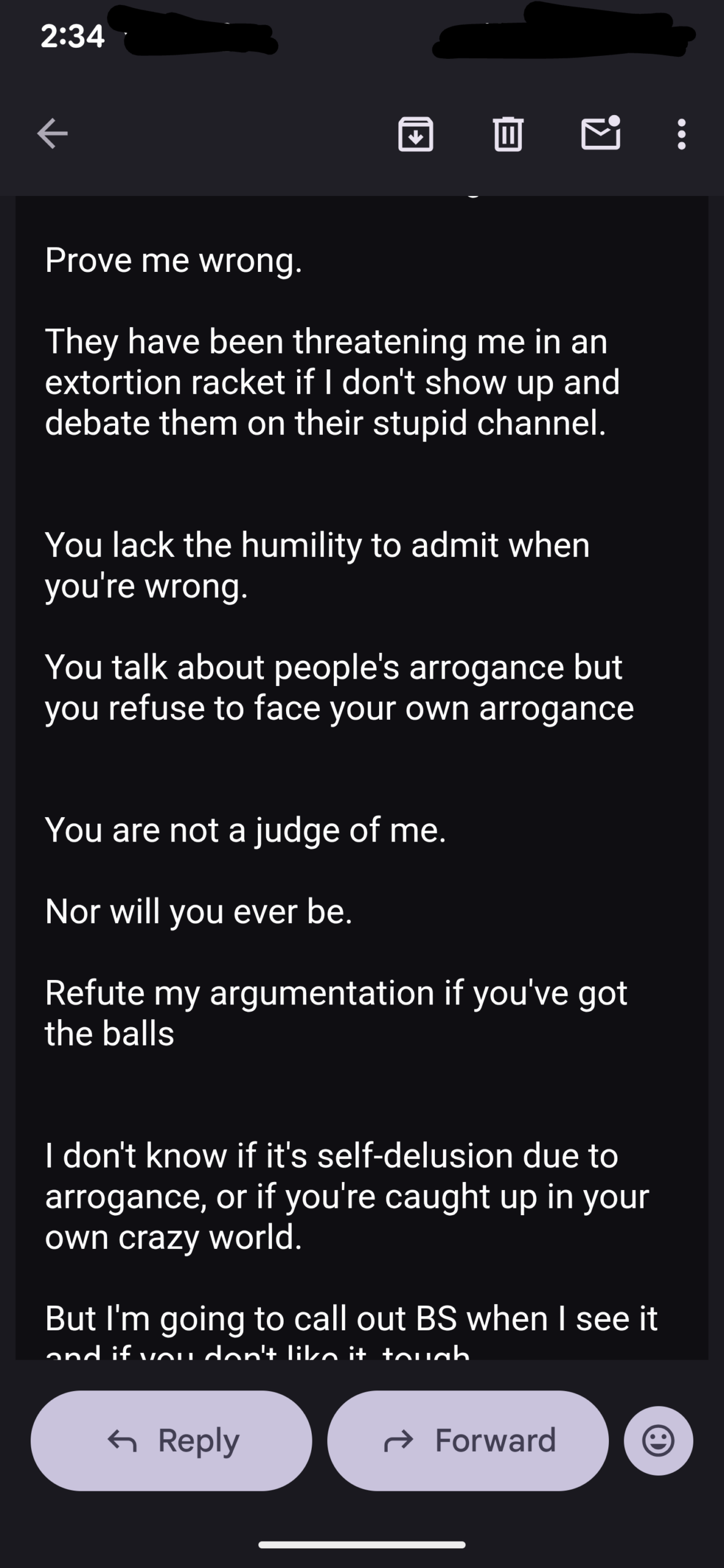Screen dimensions: 724x1568
Task: Go back to the inbox
Action: (53, 133)
